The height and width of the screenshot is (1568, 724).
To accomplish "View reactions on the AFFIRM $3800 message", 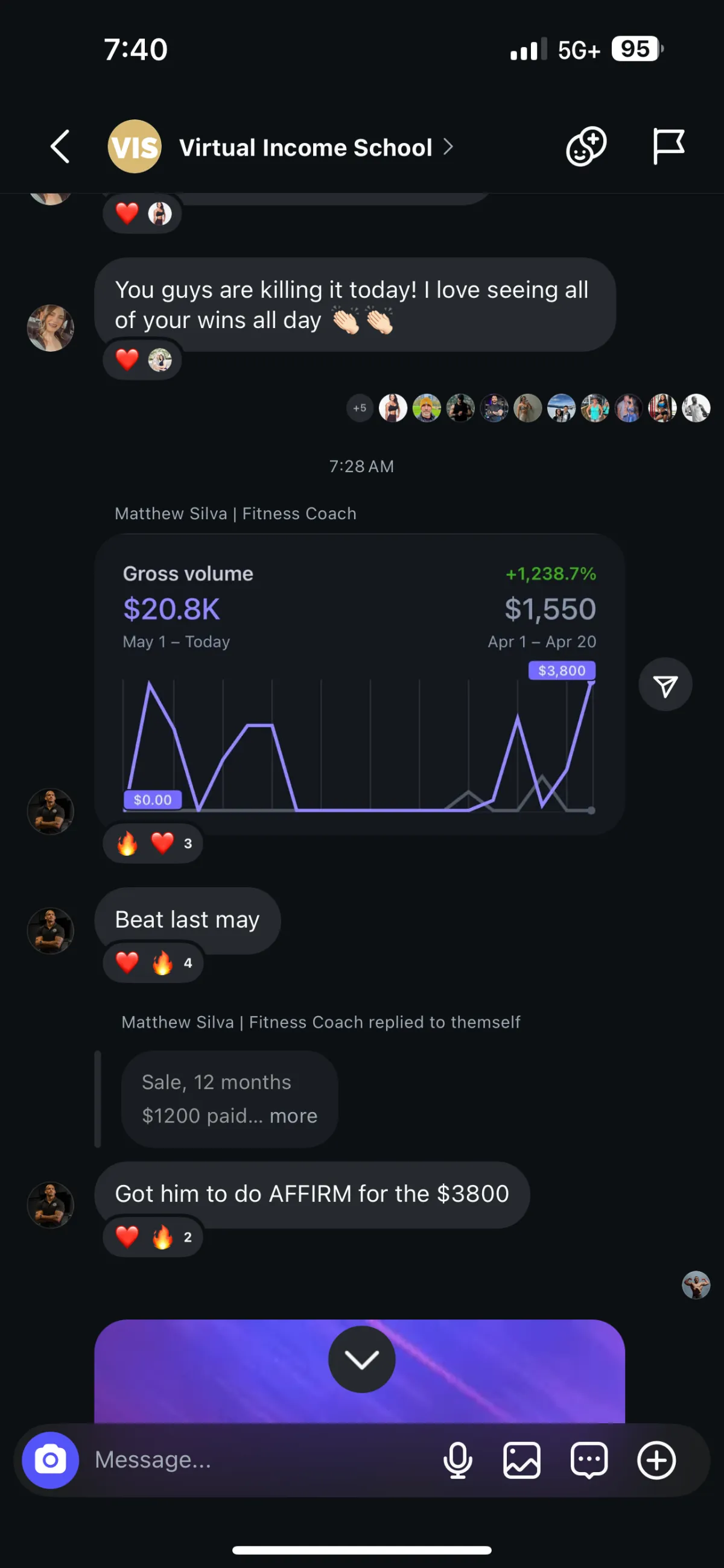I will (152, 1237).
